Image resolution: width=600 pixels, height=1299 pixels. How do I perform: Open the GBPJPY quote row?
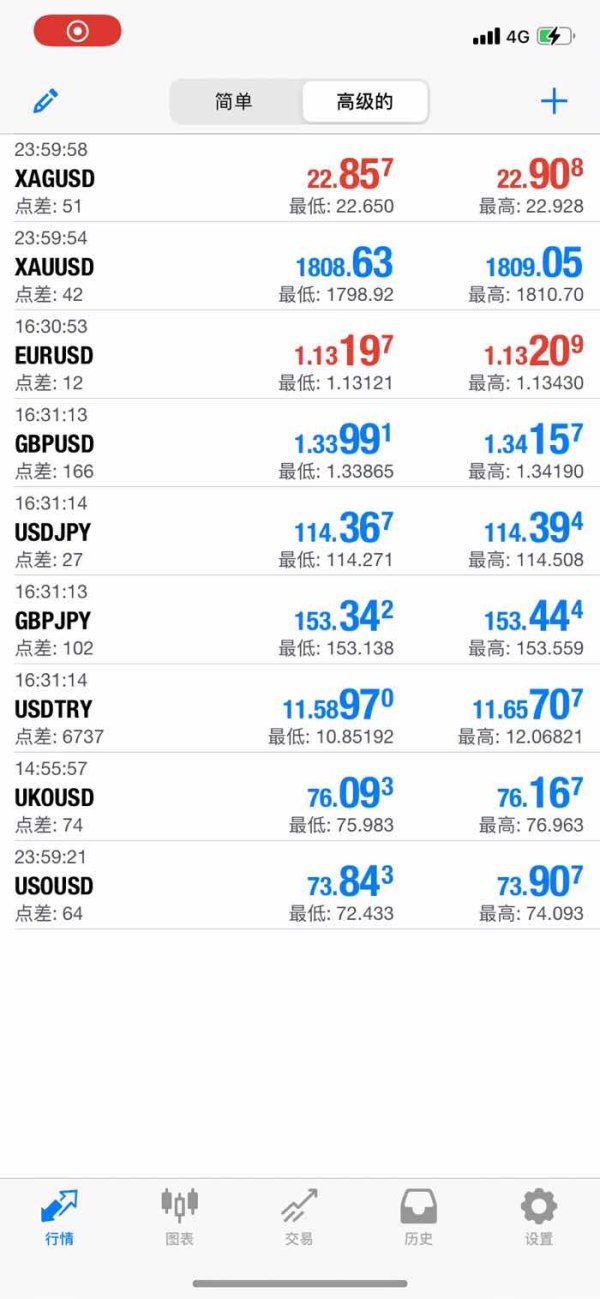(x=300, y=619)
